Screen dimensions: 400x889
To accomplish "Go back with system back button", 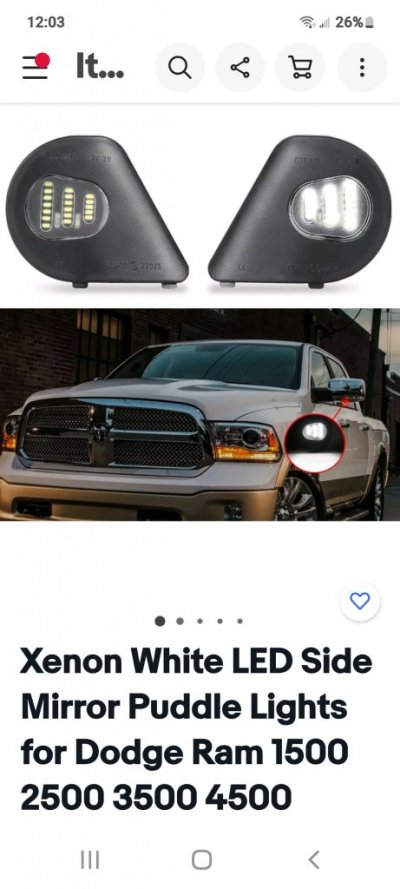I will [314, 860].
